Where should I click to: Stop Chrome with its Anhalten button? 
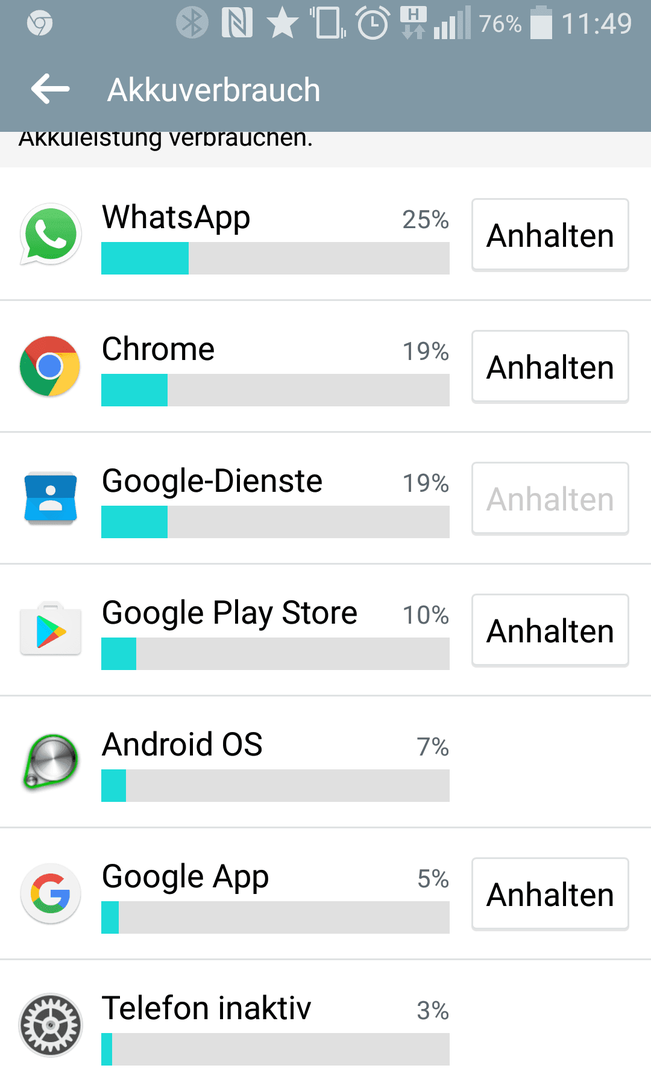pyautogui.click(x=550, y=367)
